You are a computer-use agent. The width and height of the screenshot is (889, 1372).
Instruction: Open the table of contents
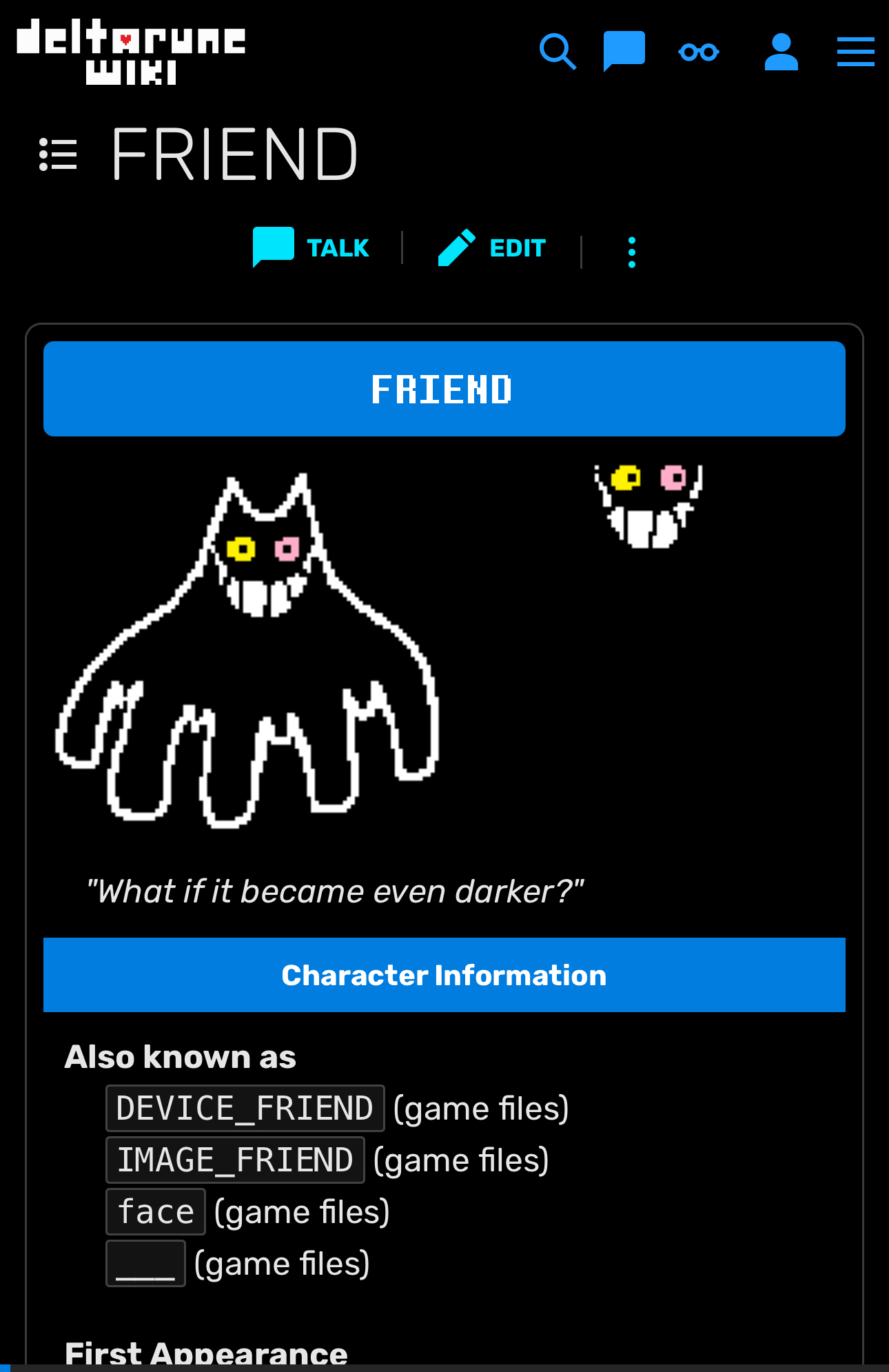[58, 154]
